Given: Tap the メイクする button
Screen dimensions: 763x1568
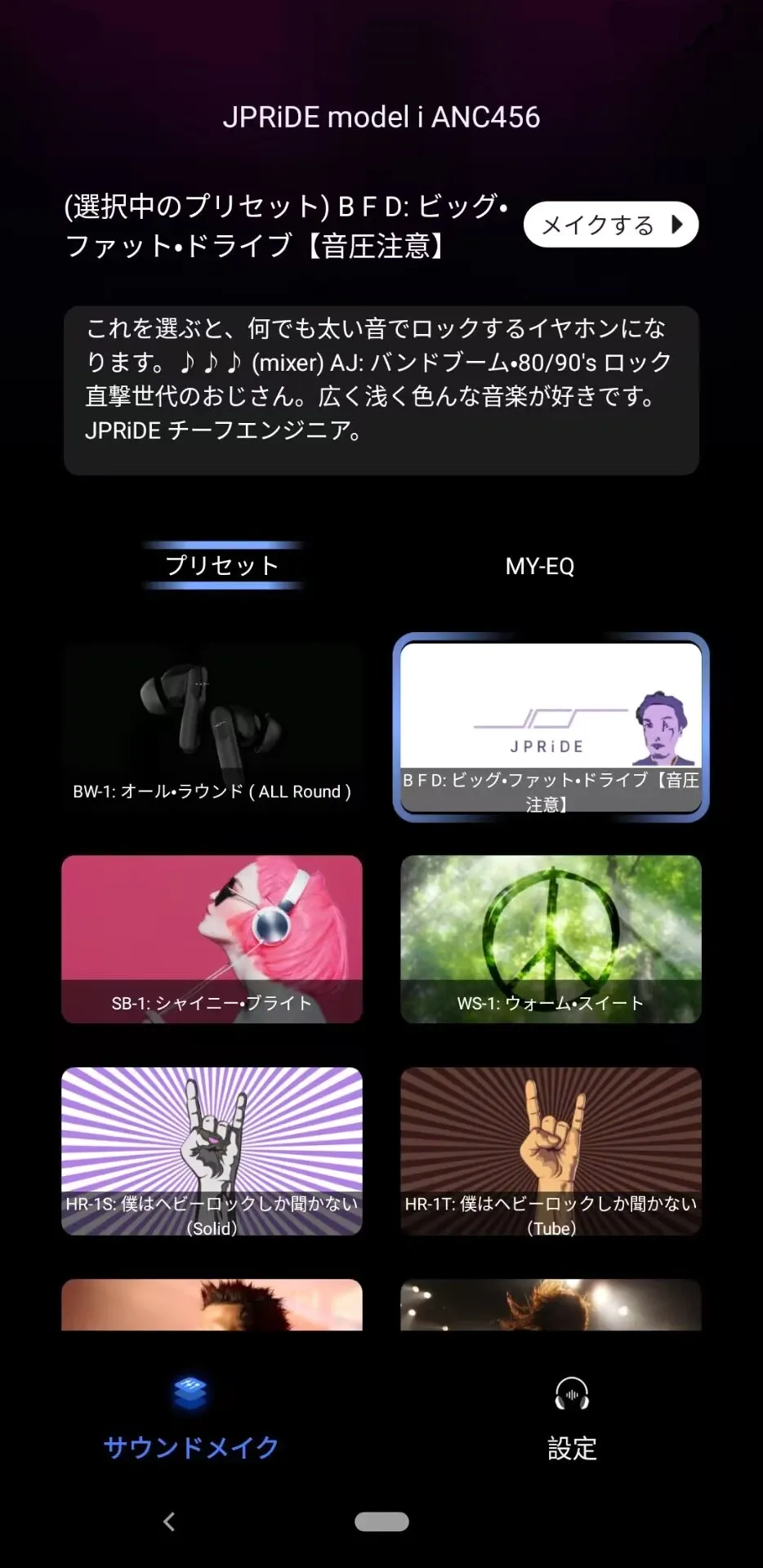Looking at the screenshot, I should pyautogui.click(x=610, y=225).
